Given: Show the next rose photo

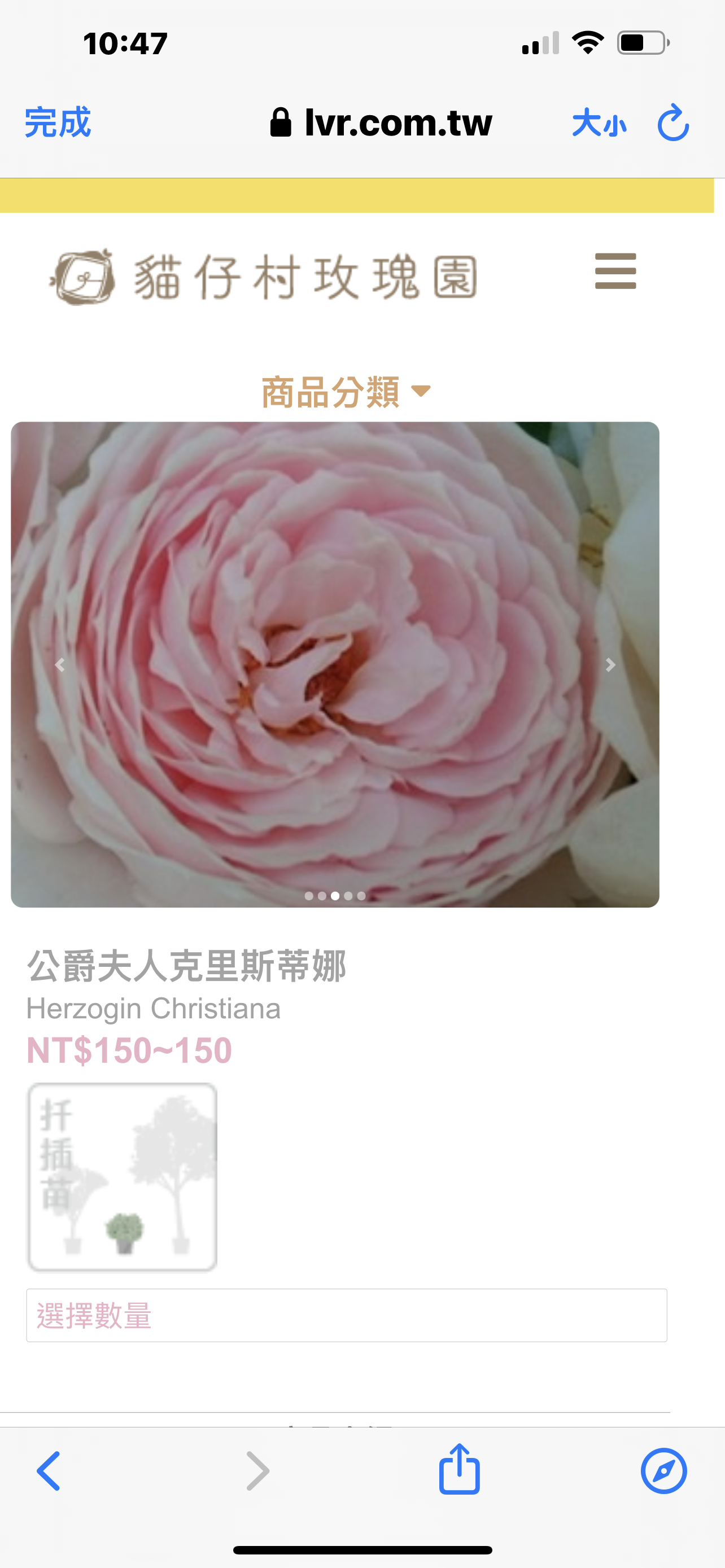Looking at the screenshot, I should point(610,665).
